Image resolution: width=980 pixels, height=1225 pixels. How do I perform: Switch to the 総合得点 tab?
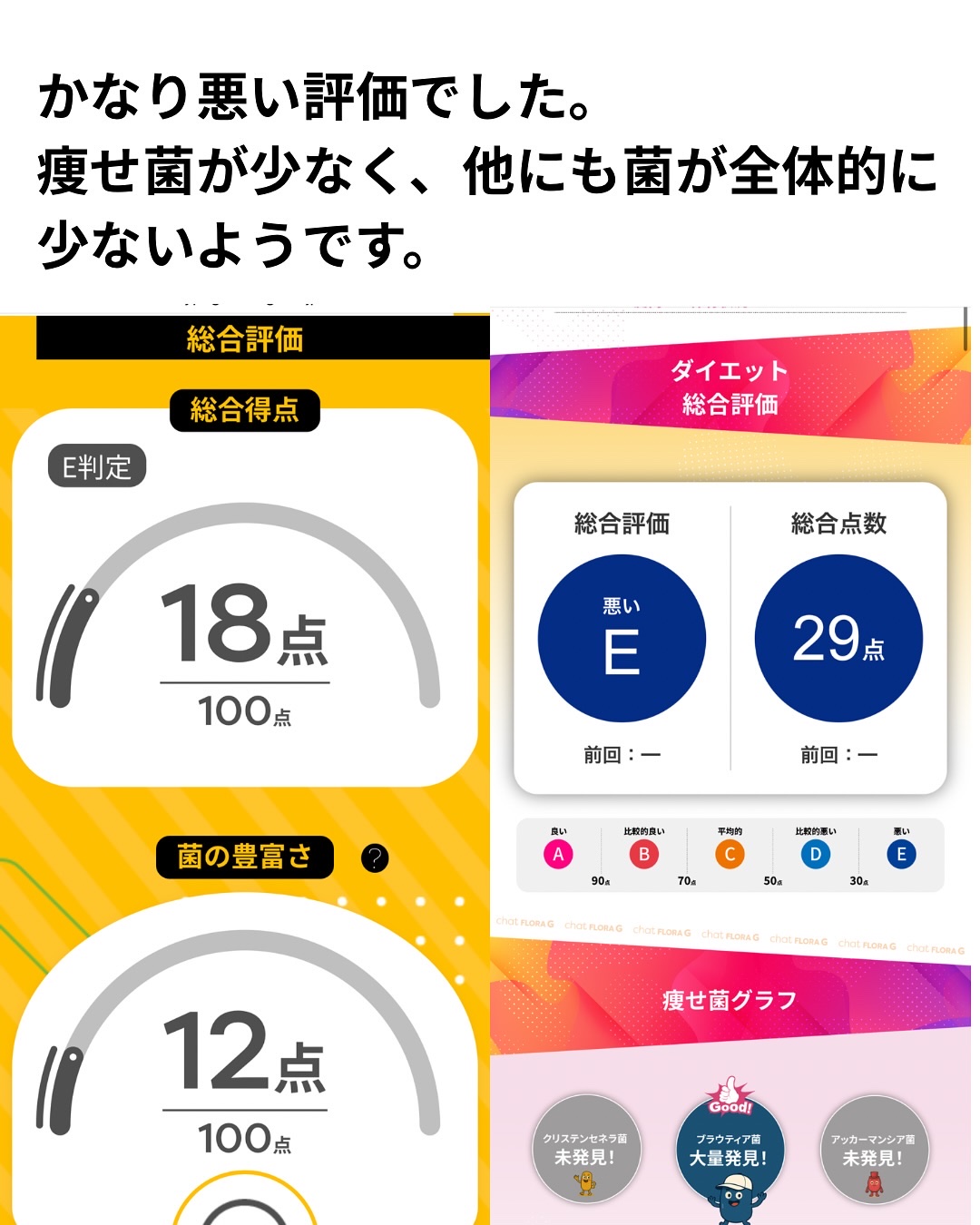point(245,408)
